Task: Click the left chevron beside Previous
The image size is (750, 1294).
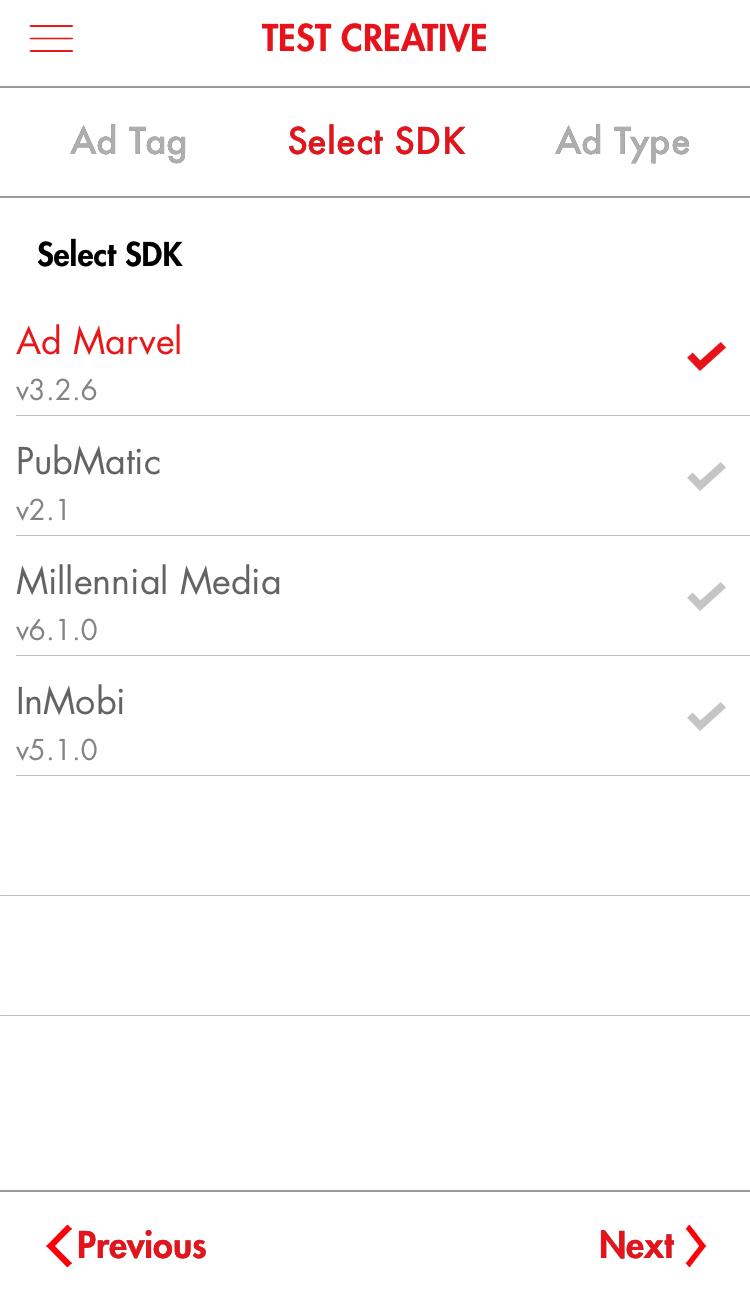Action: coord(57,1245)
